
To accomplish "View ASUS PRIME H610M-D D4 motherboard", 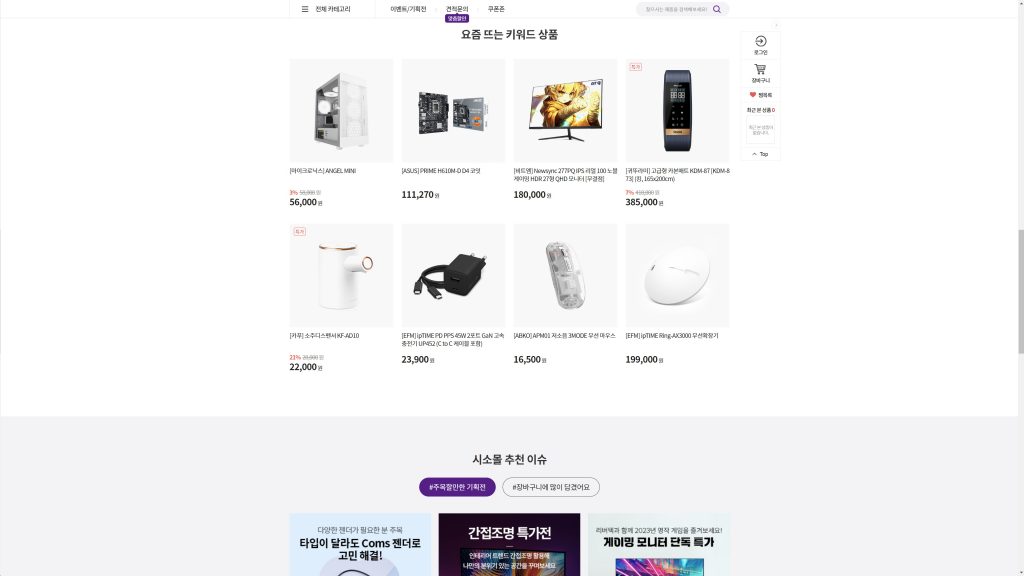I will (x=453, y=111).
